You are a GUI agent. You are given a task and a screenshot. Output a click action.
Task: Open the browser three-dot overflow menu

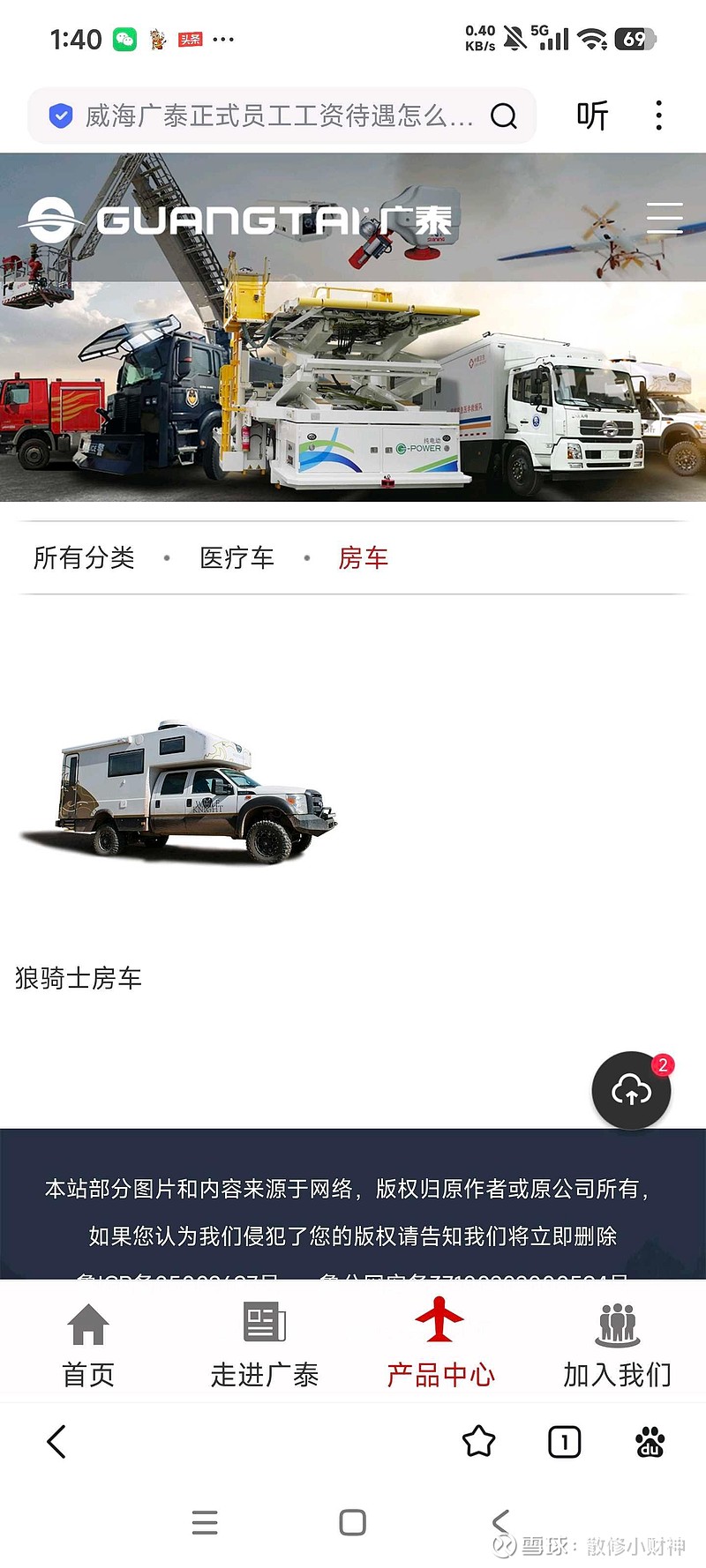point(658,116)
